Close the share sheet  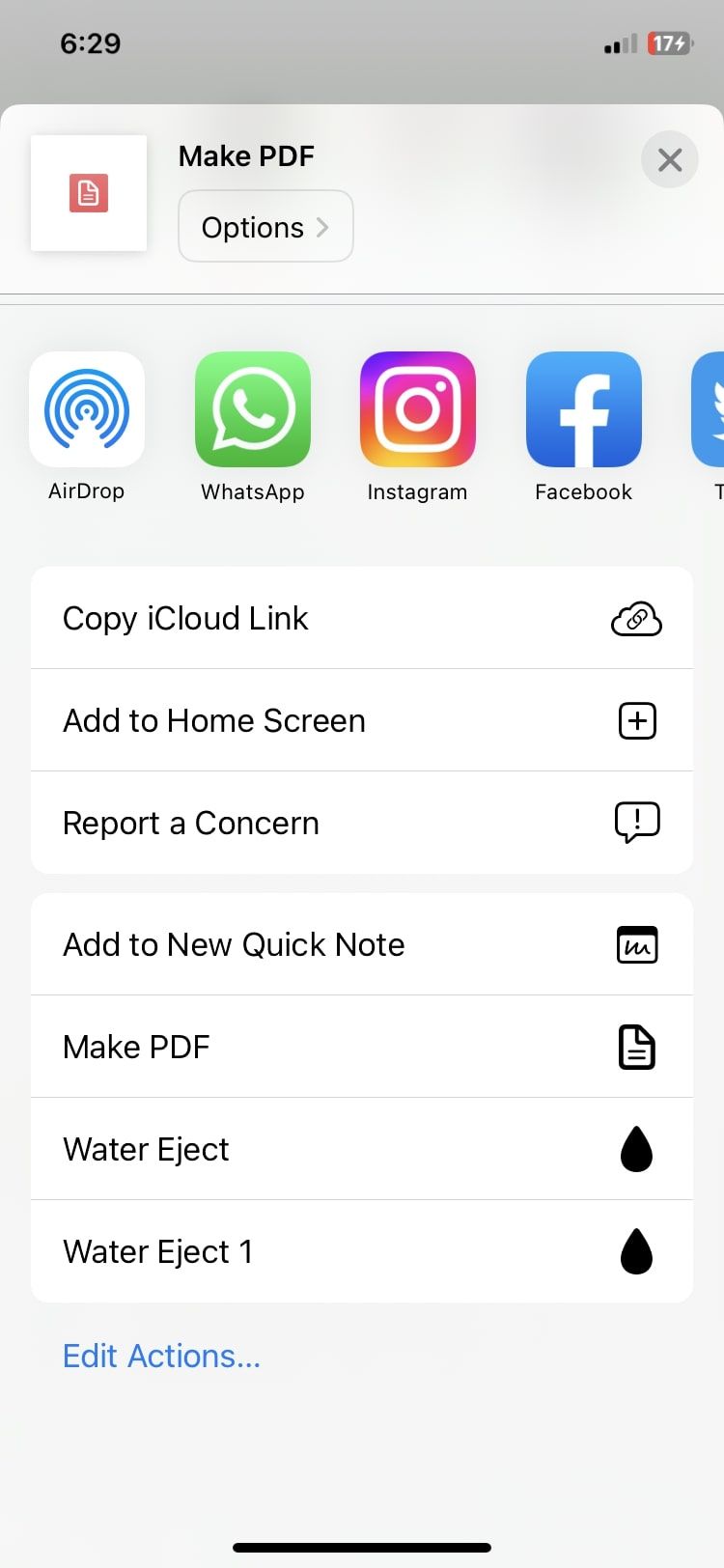[670, 160]
